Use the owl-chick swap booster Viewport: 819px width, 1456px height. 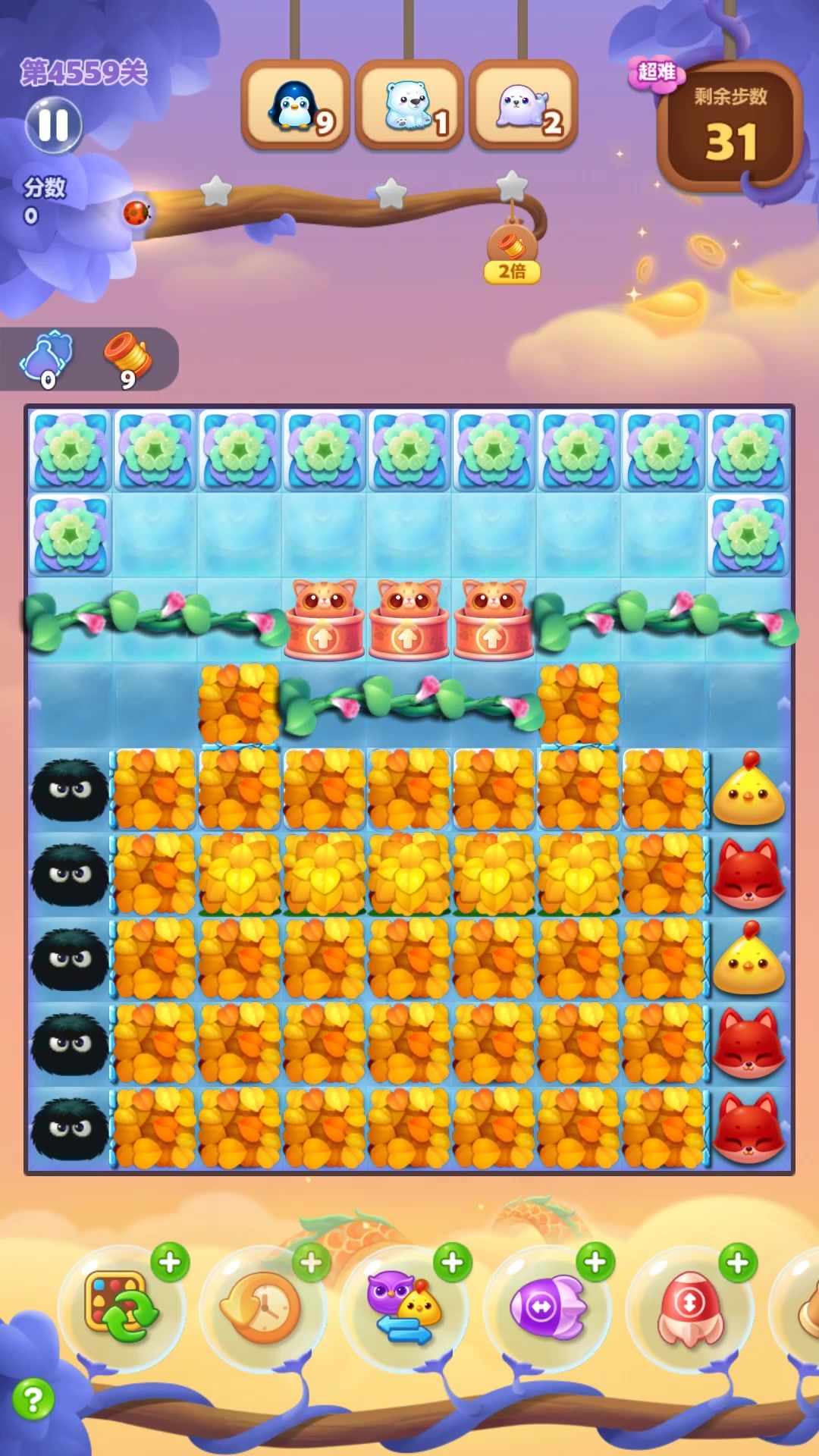[x=403, y=1308]
